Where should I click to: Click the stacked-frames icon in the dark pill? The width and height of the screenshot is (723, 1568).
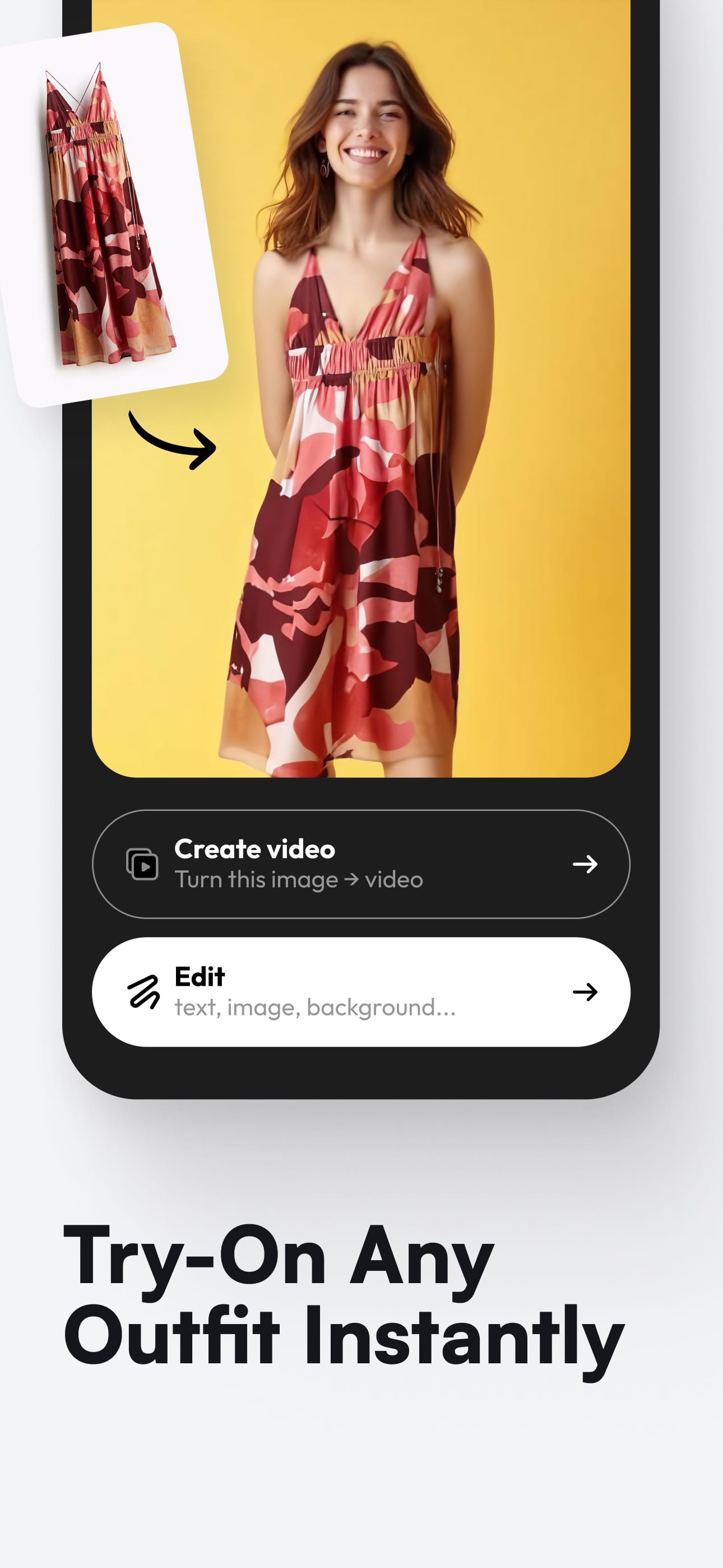142,863
